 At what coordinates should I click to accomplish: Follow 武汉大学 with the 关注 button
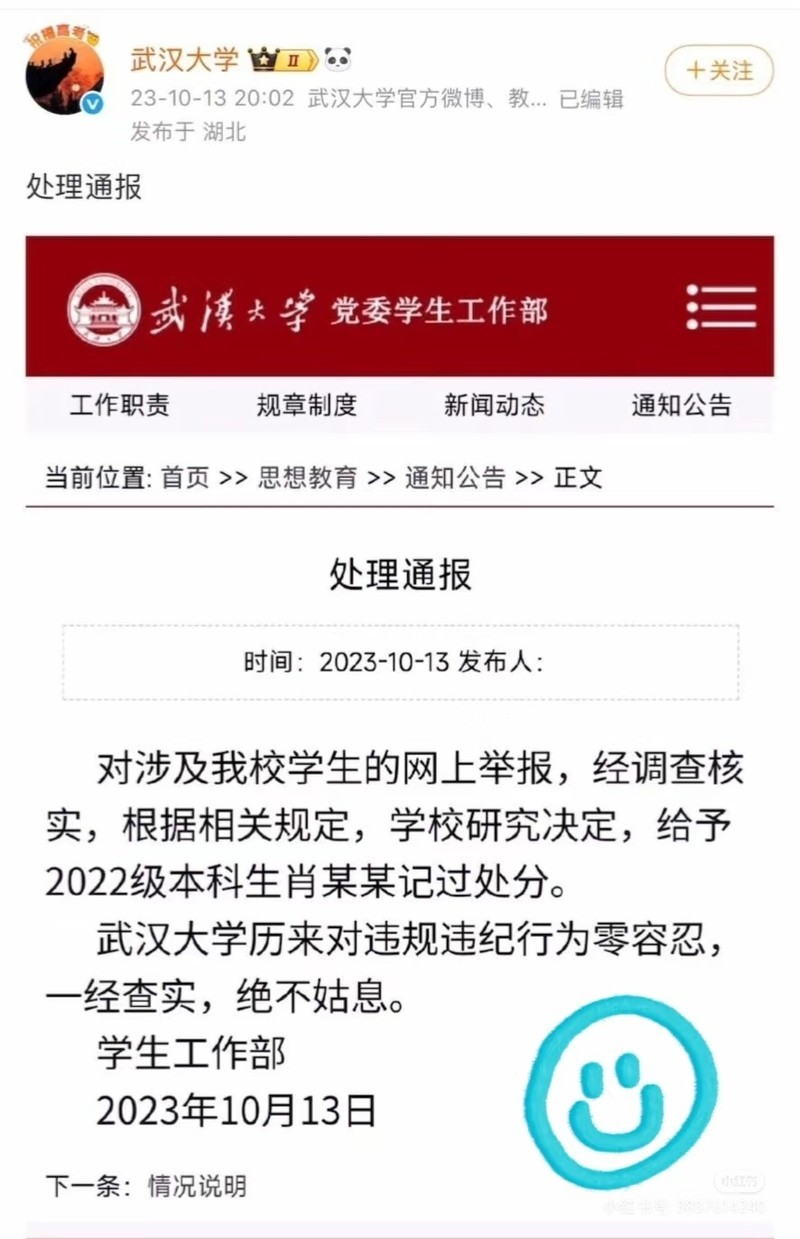[x=719, y=71]
